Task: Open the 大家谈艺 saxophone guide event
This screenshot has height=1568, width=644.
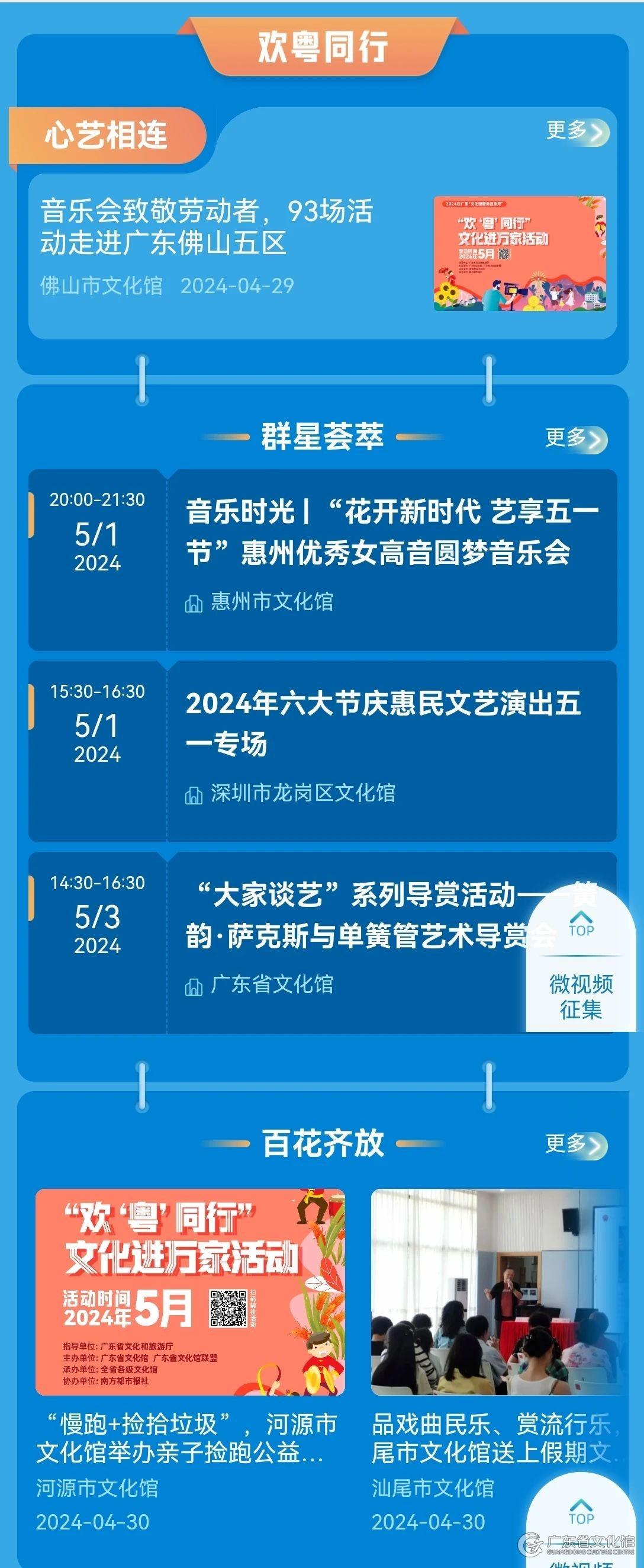Action: pos(353,916)
